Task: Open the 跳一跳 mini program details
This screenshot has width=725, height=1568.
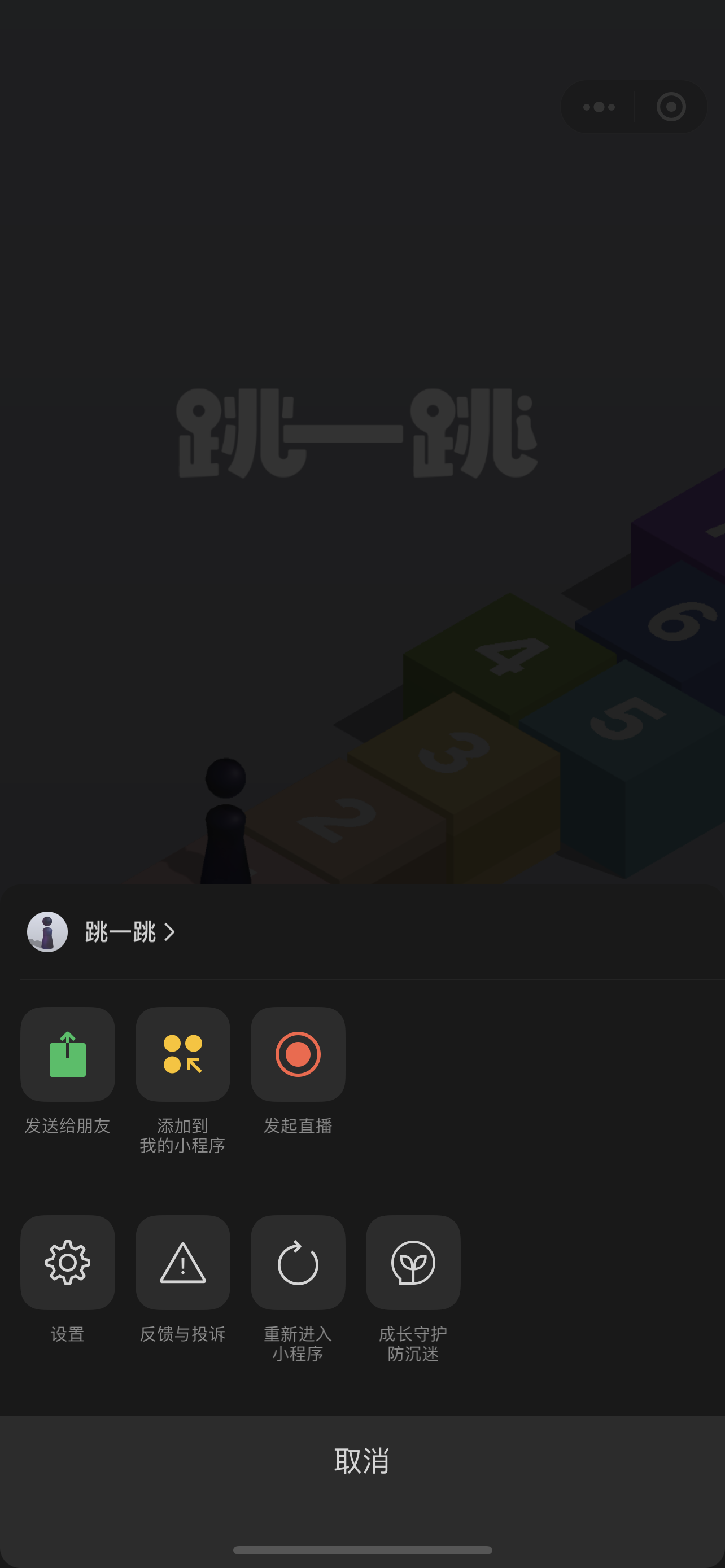Action: (101, 932)
